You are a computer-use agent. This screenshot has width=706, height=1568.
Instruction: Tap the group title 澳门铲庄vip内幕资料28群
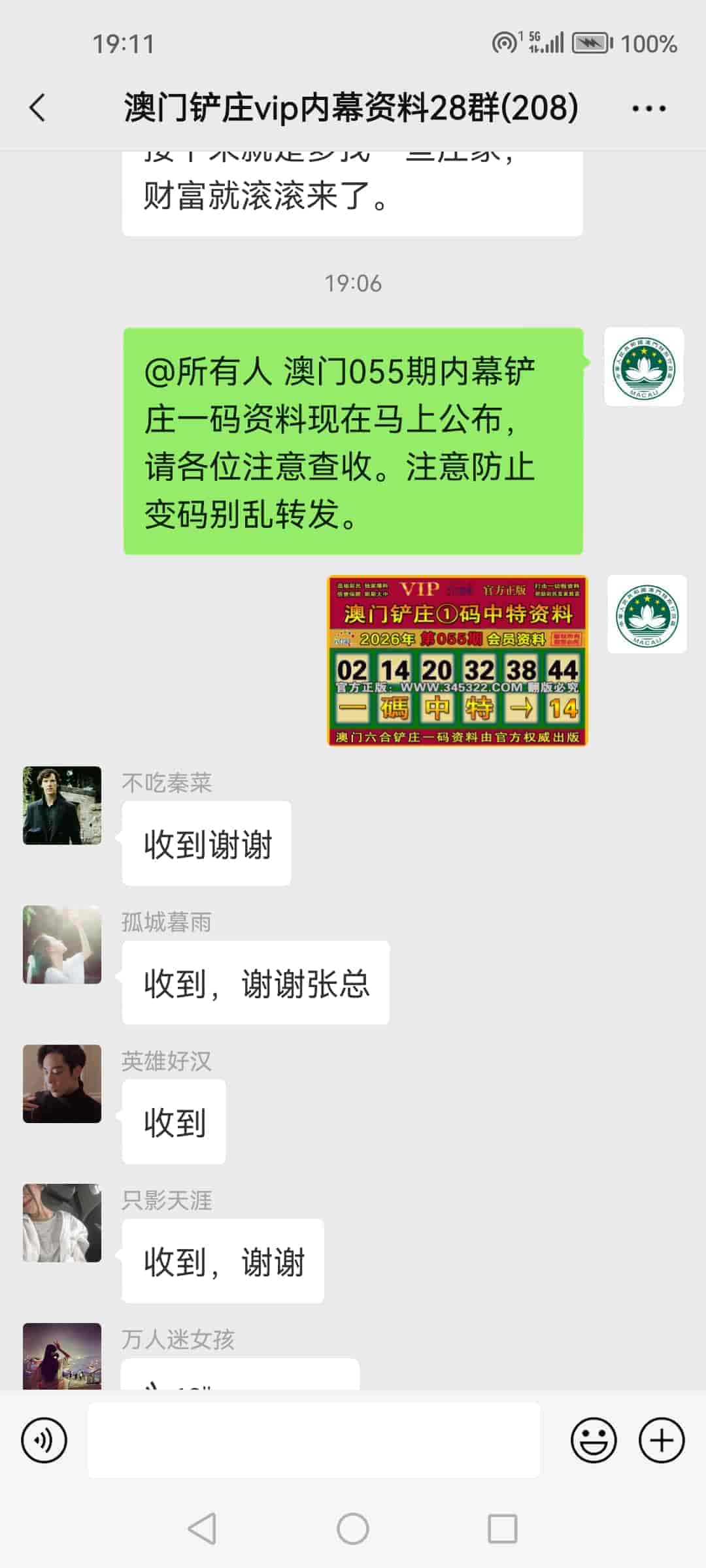click(348, 108)
